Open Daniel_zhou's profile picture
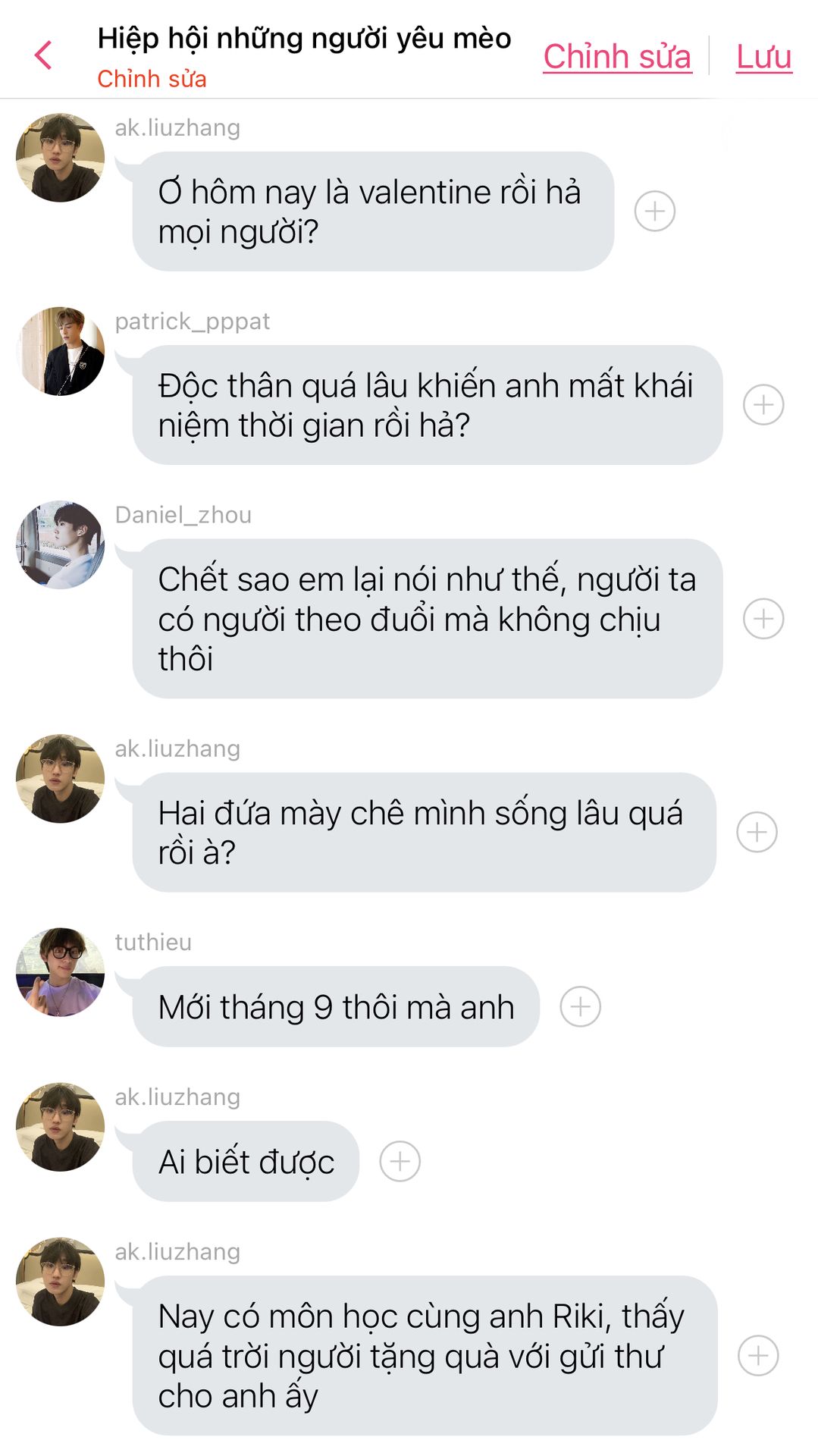 61,544
